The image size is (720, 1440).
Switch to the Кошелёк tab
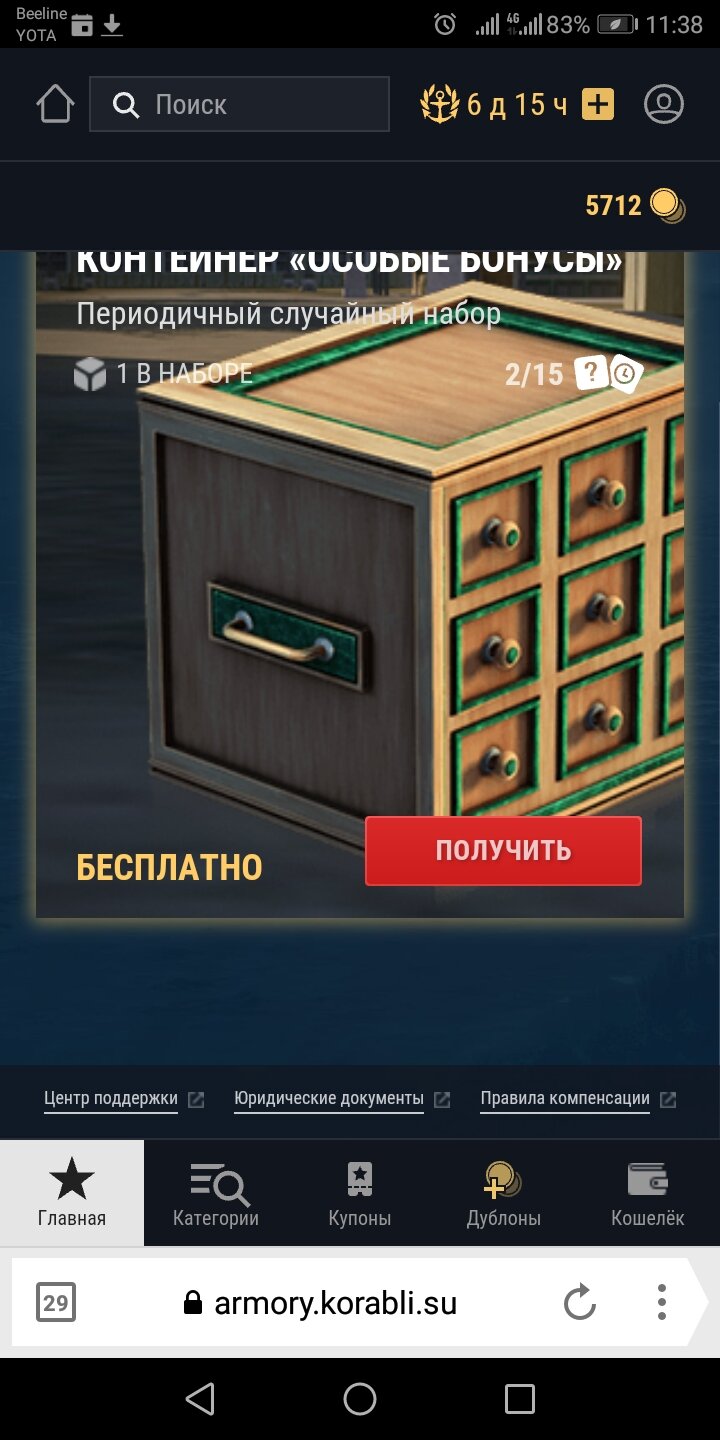coord(648,1194)
